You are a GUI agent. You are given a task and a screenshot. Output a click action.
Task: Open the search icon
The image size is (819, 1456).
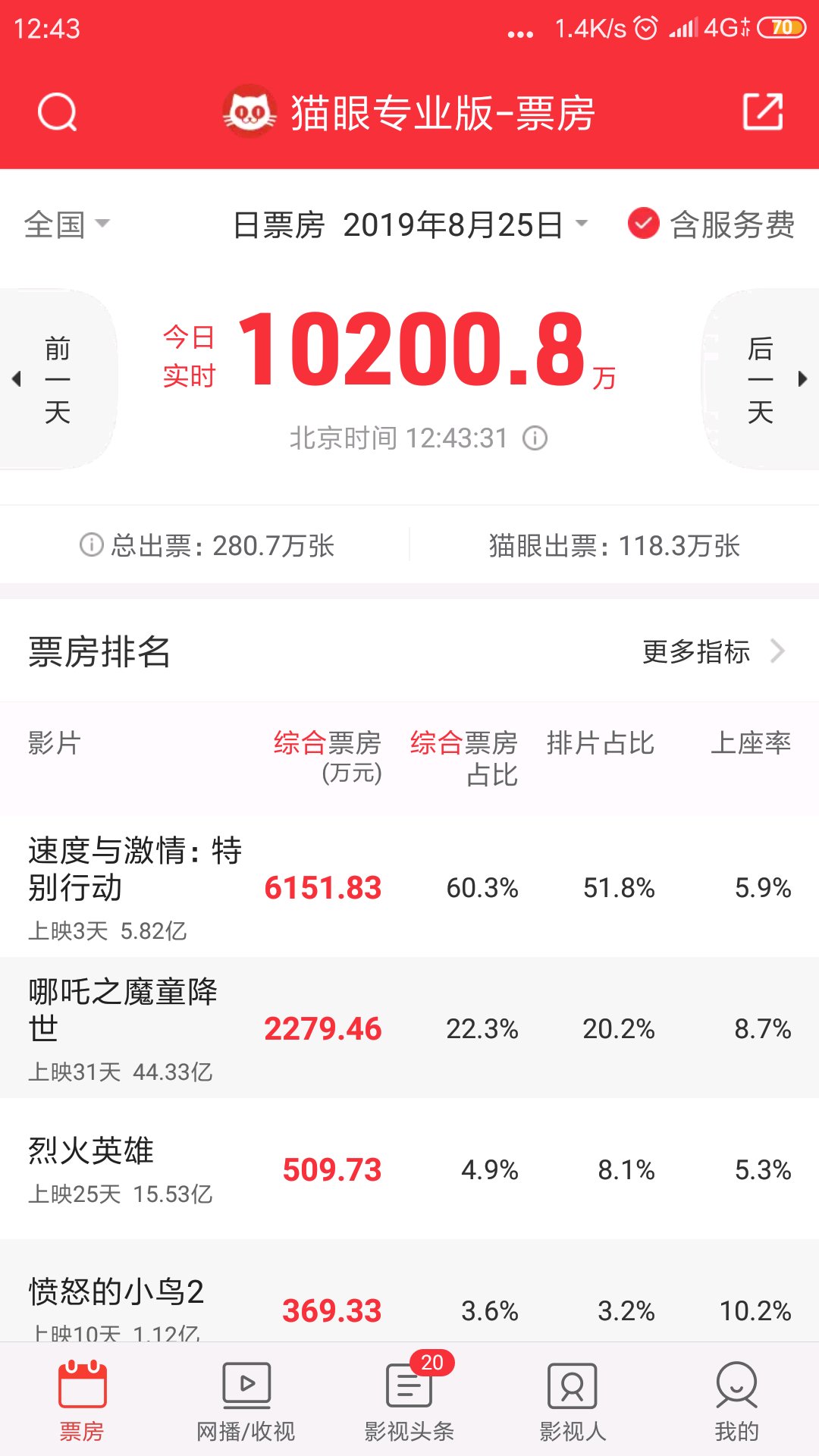pos(58,112)
